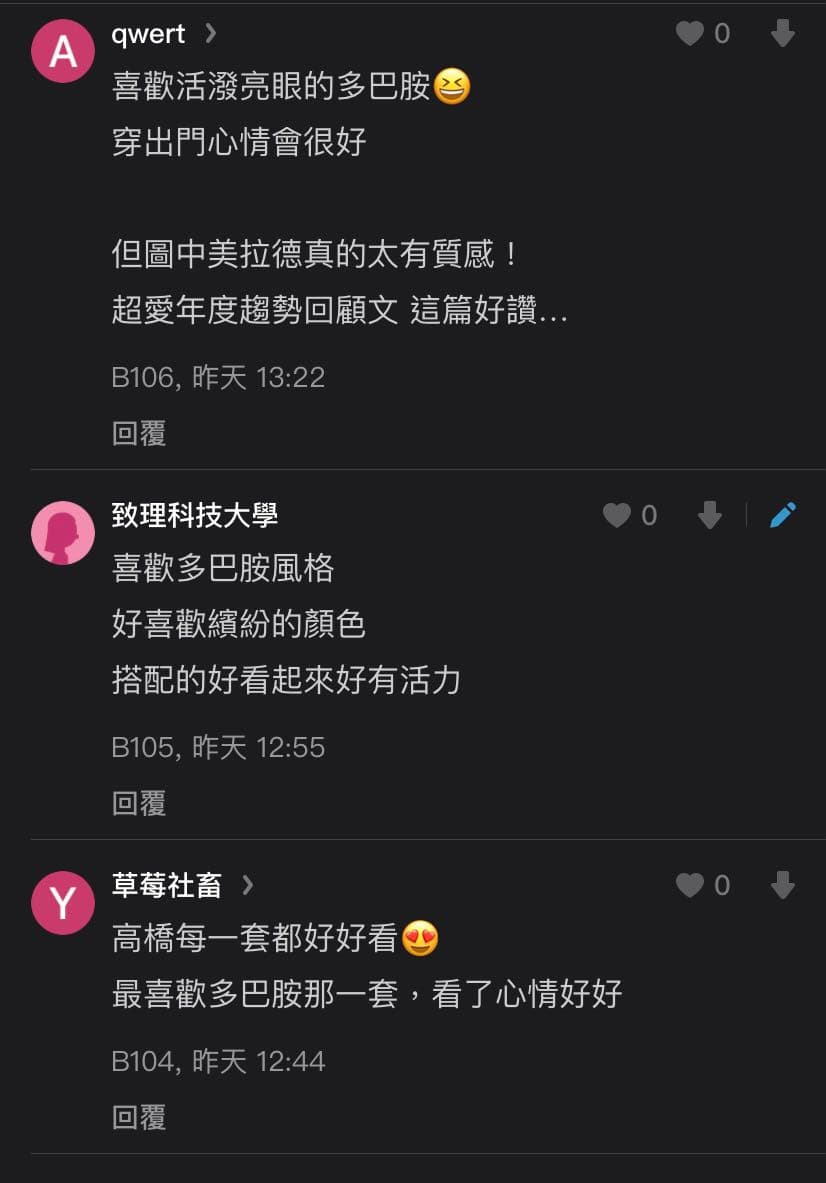Viewport: 826px width, 1183px height.
Task: Reply to 草莓社畜's B104 comment
Action: 139,1117
